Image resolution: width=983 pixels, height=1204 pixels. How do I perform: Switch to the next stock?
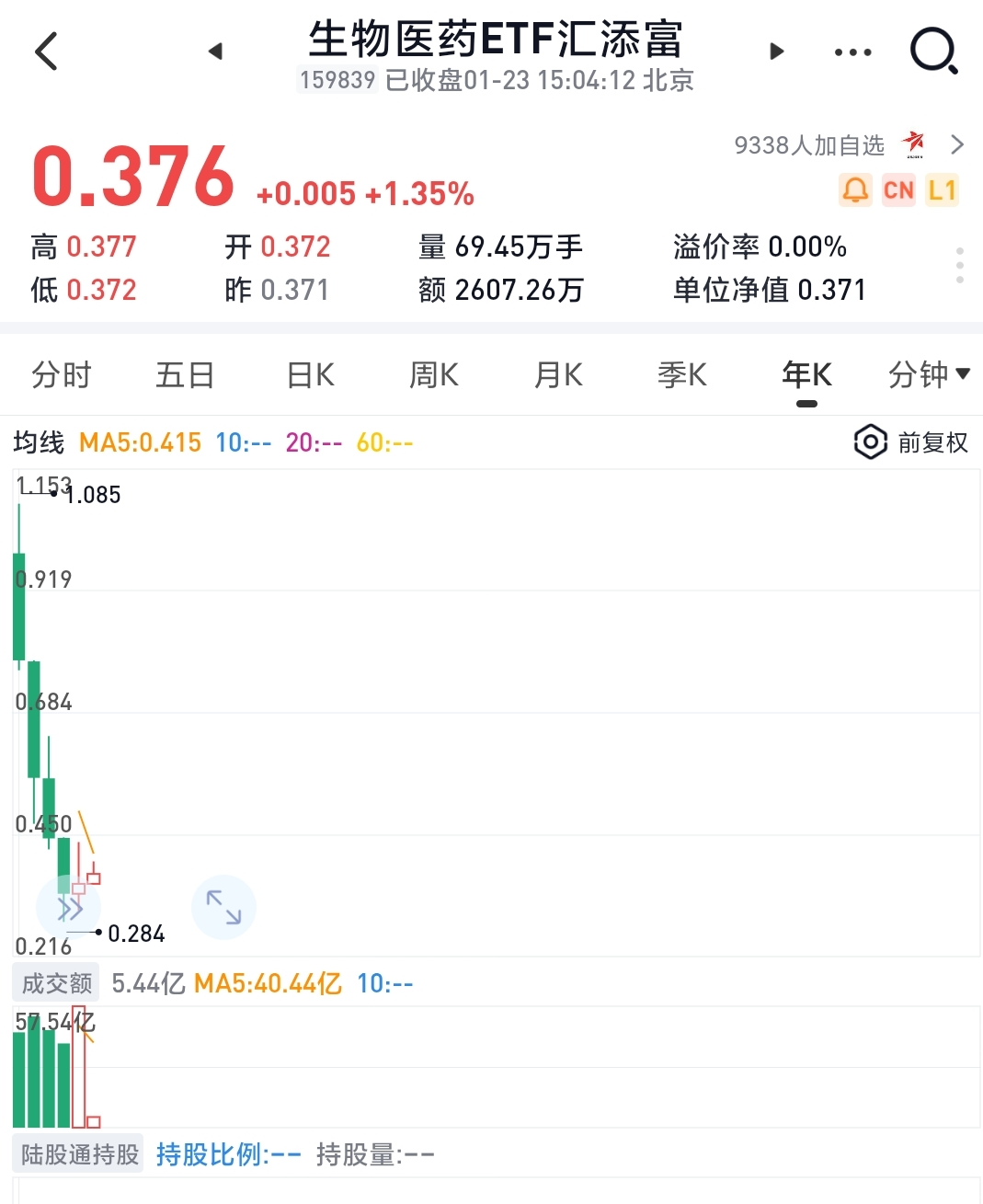click(x=776, y=52)
